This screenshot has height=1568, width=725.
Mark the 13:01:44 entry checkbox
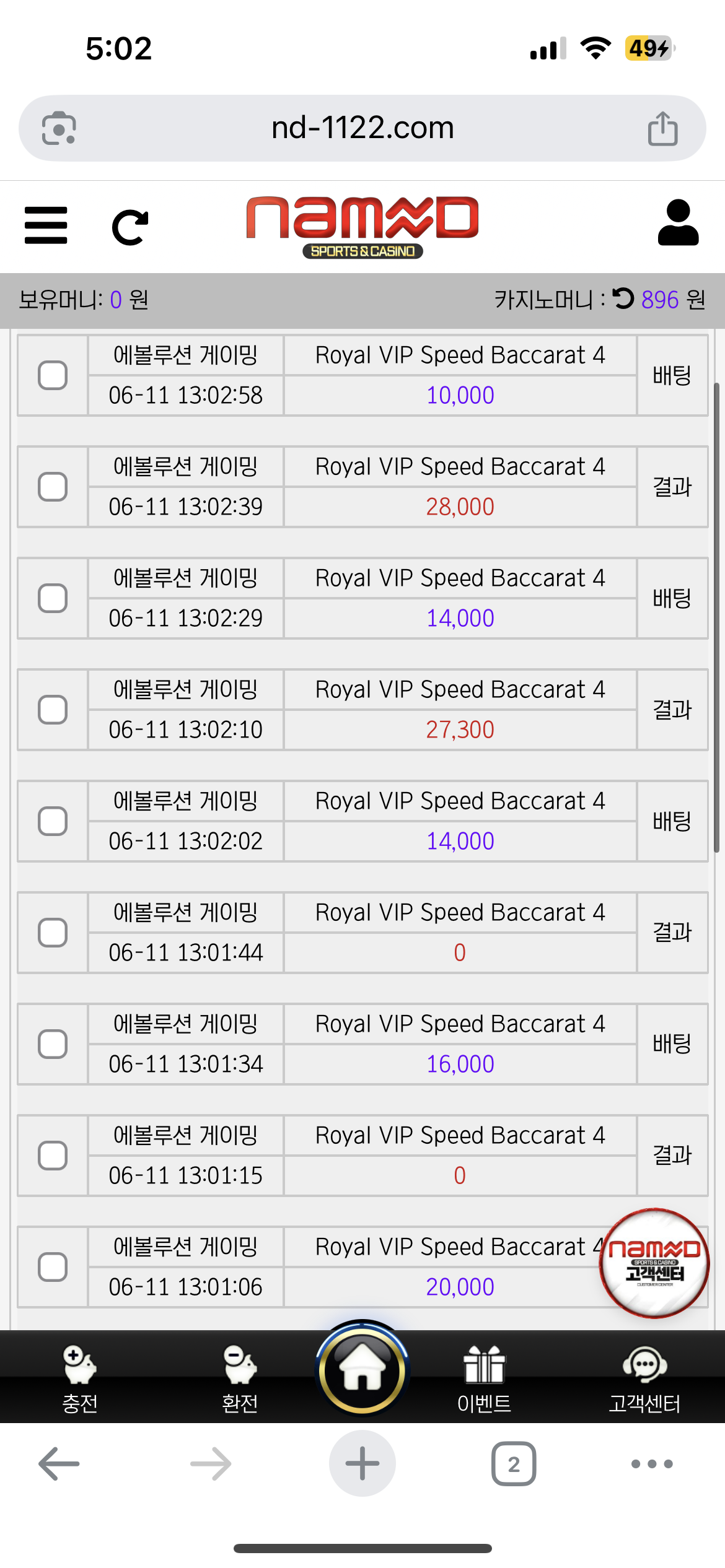[x=53, y=933]
